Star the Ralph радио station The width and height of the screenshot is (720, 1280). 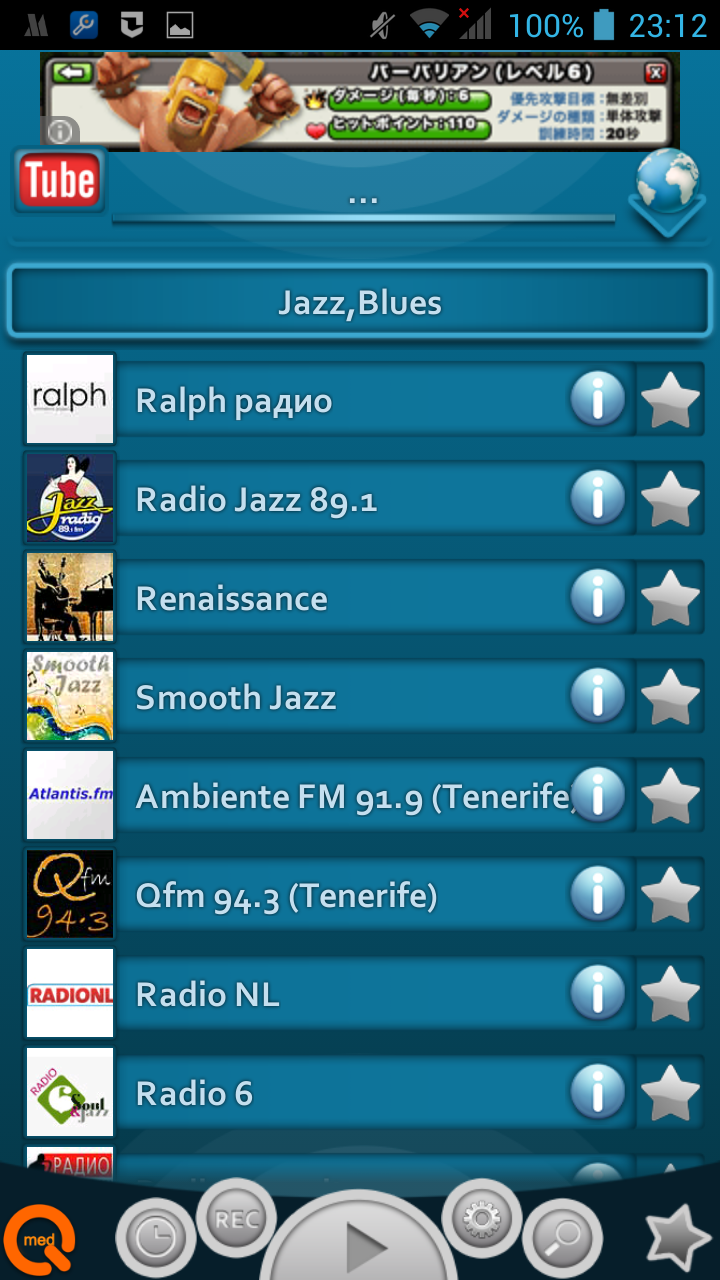coord(670,401)
